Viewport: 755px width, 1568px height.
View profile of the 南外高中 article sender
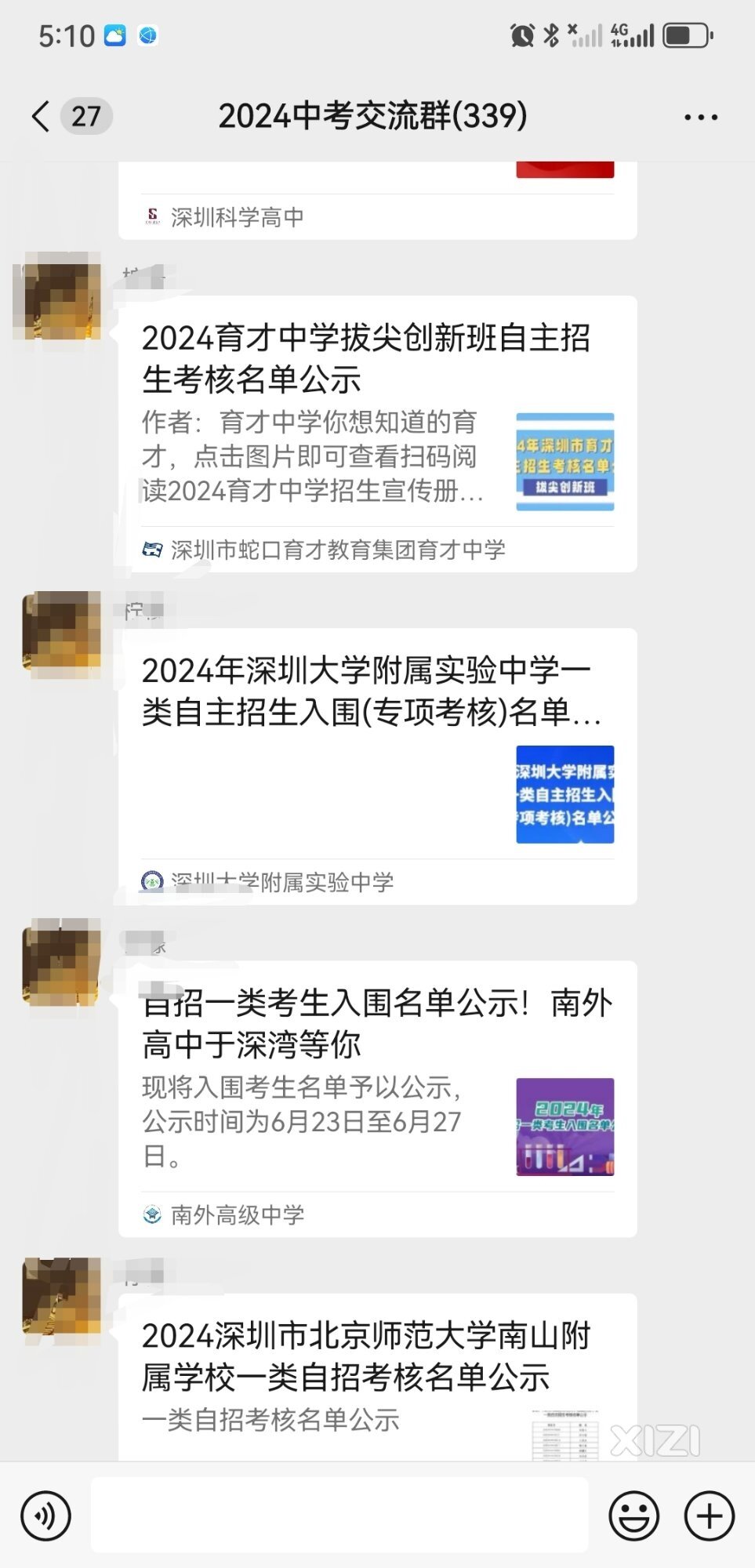[63, 963]
